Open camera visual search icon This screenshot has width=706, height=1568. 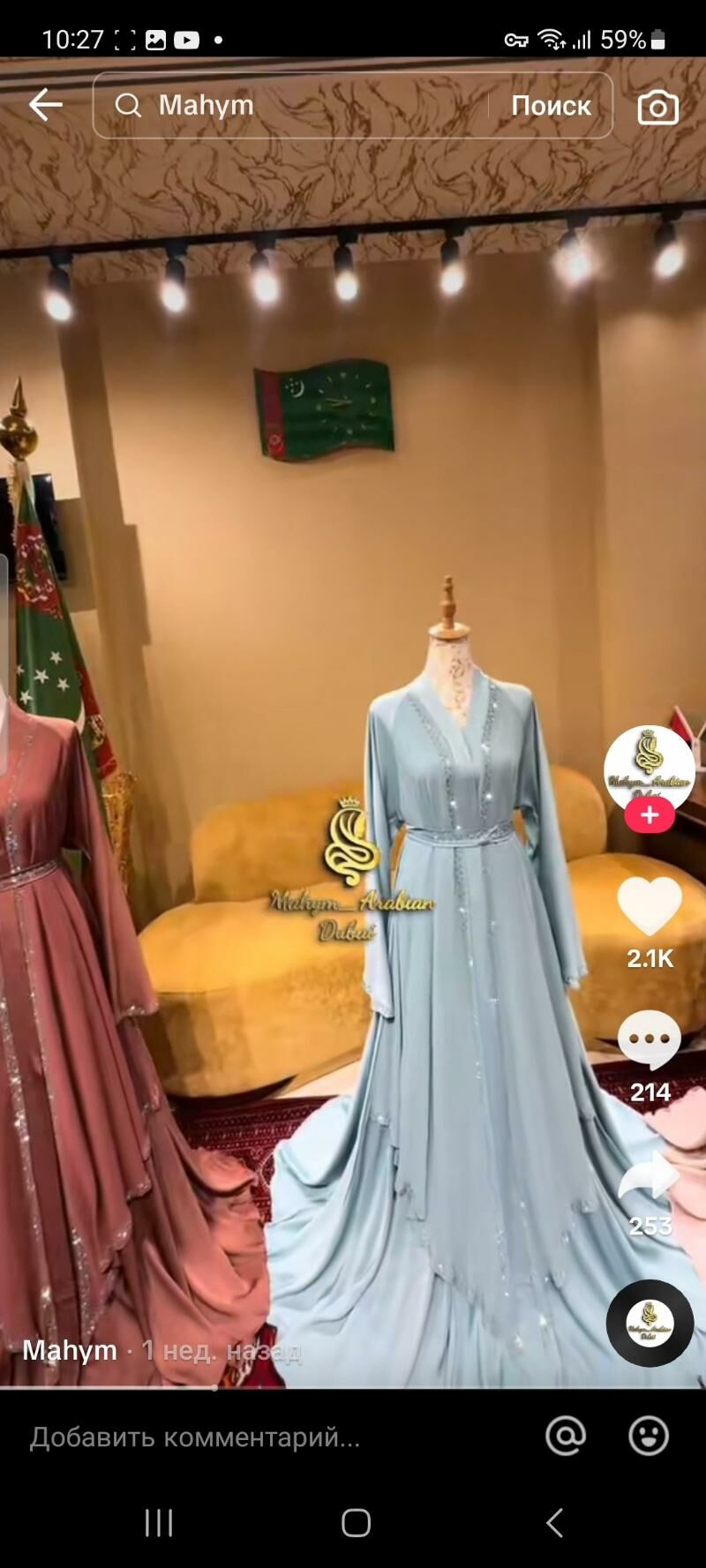coord(657,107)
